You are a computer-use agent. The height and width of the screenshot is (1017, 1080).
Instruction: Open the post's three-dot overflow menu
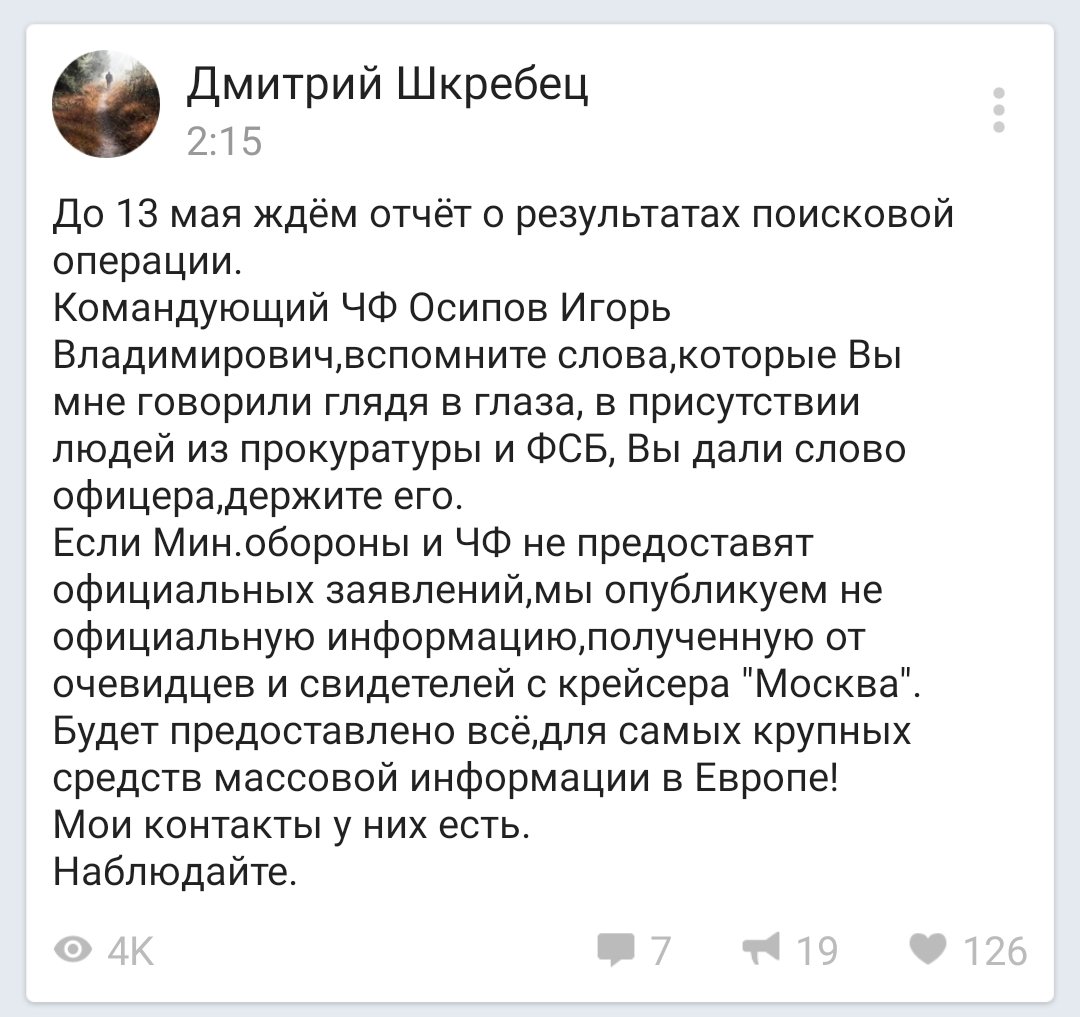click(x=998, y=110)
